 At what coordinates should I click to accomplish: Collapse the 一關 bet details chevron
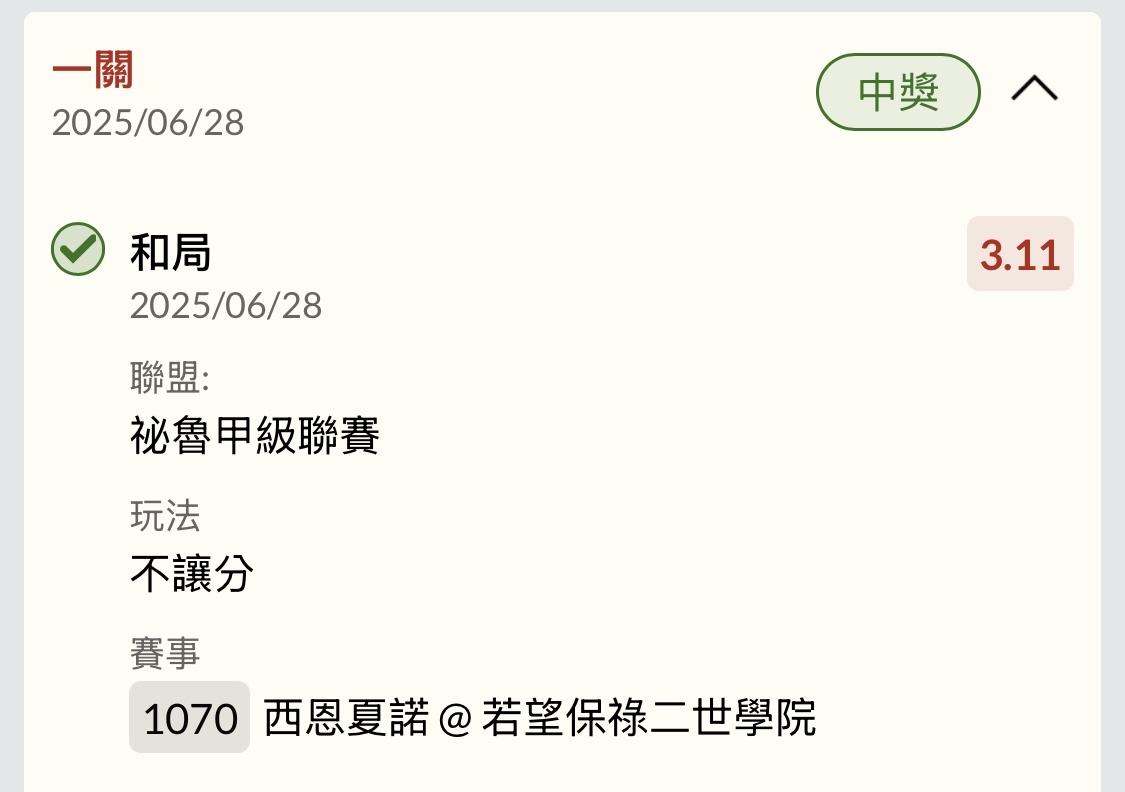1034,91
